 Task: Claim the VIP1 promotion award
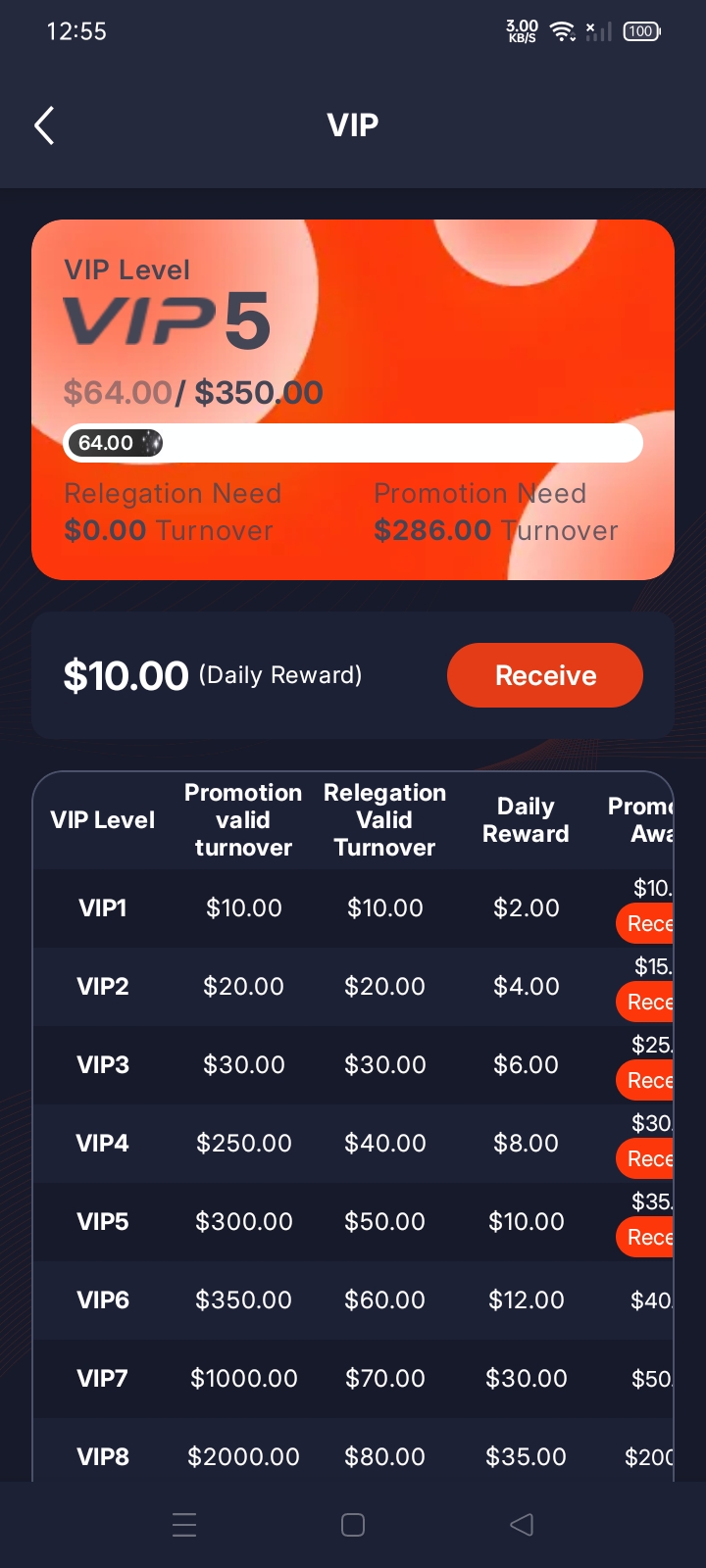coord(647,924)
